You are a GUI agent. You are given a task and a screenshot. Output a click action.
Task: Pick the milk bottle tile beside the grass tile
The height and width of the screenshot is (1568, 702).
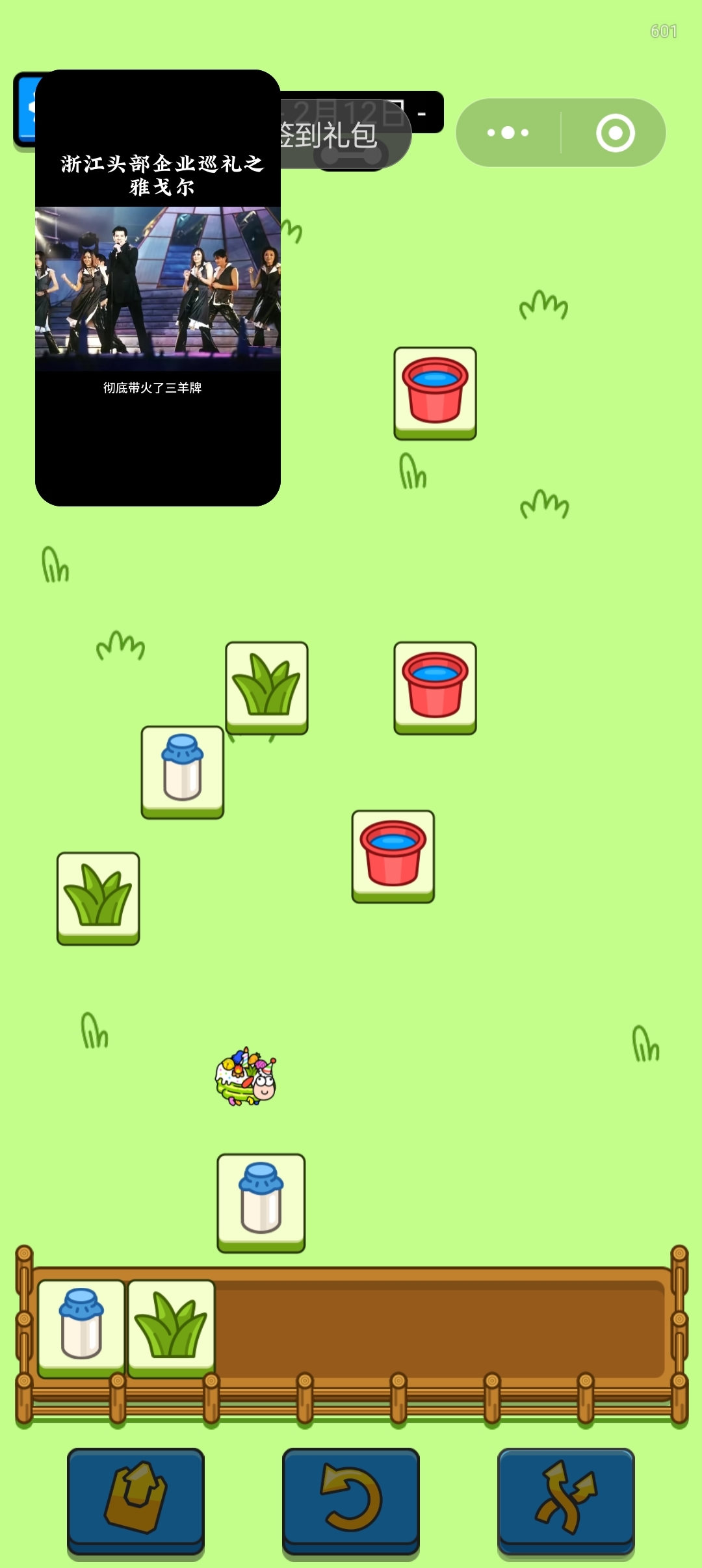(183, 772)
